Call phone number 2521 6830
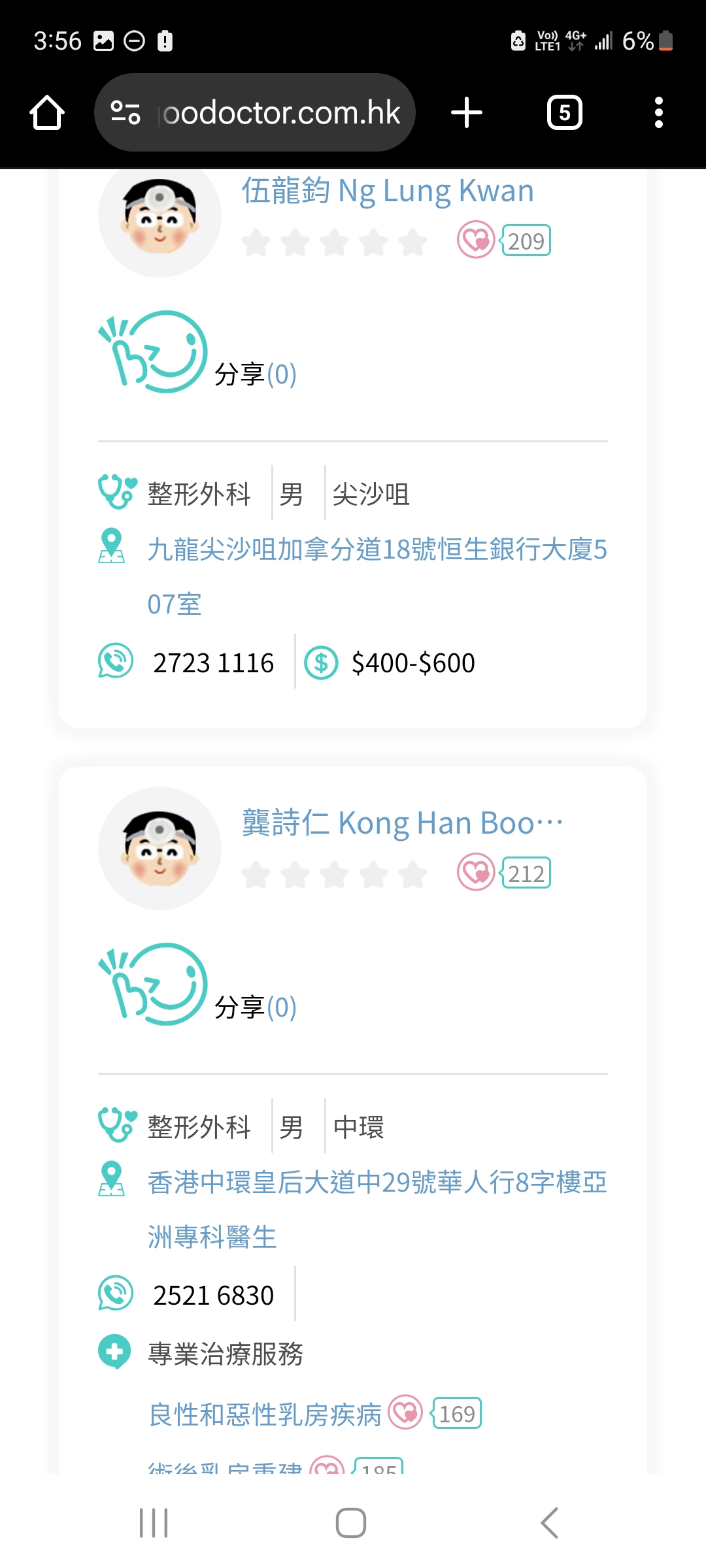 pyautogui.click(x=213, y=1296)
